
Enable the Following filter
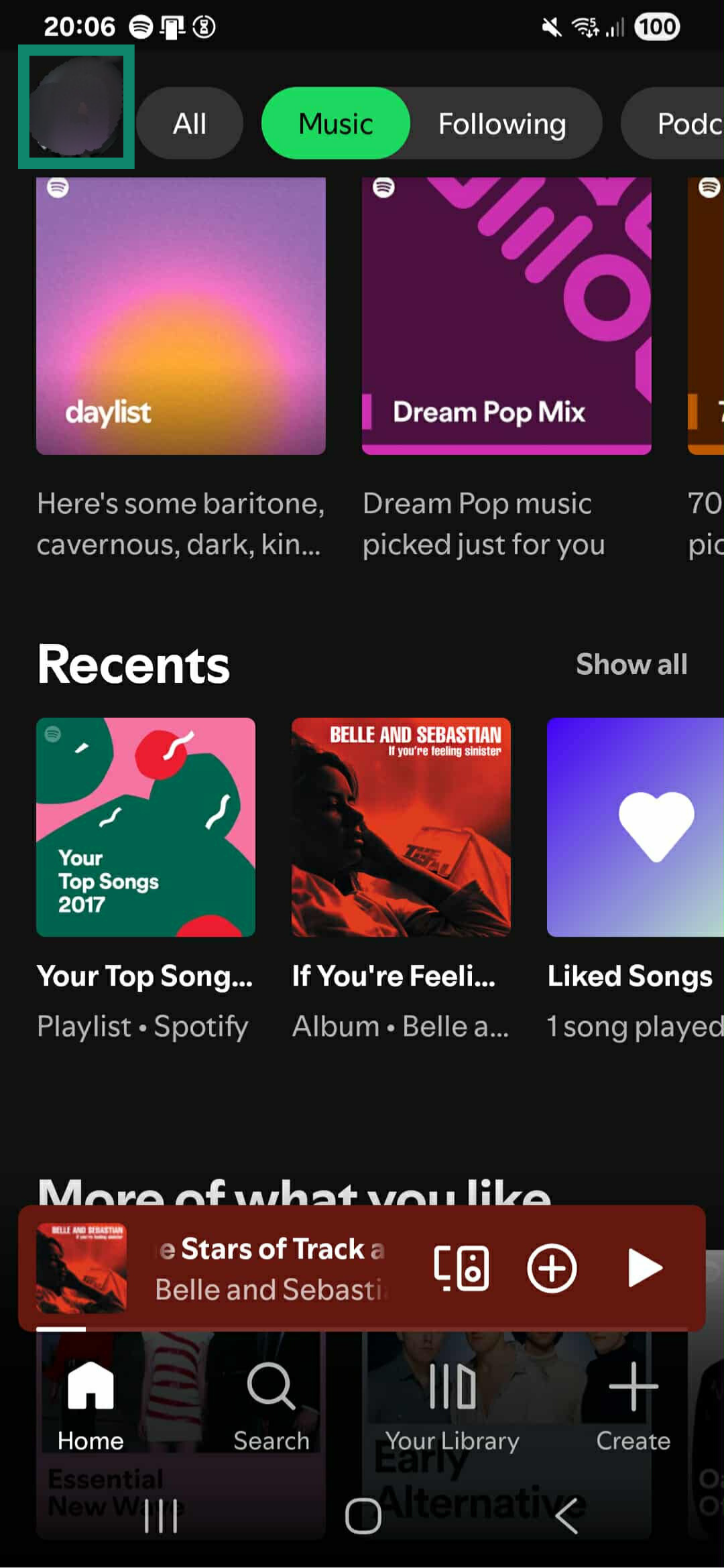(502, 123)
